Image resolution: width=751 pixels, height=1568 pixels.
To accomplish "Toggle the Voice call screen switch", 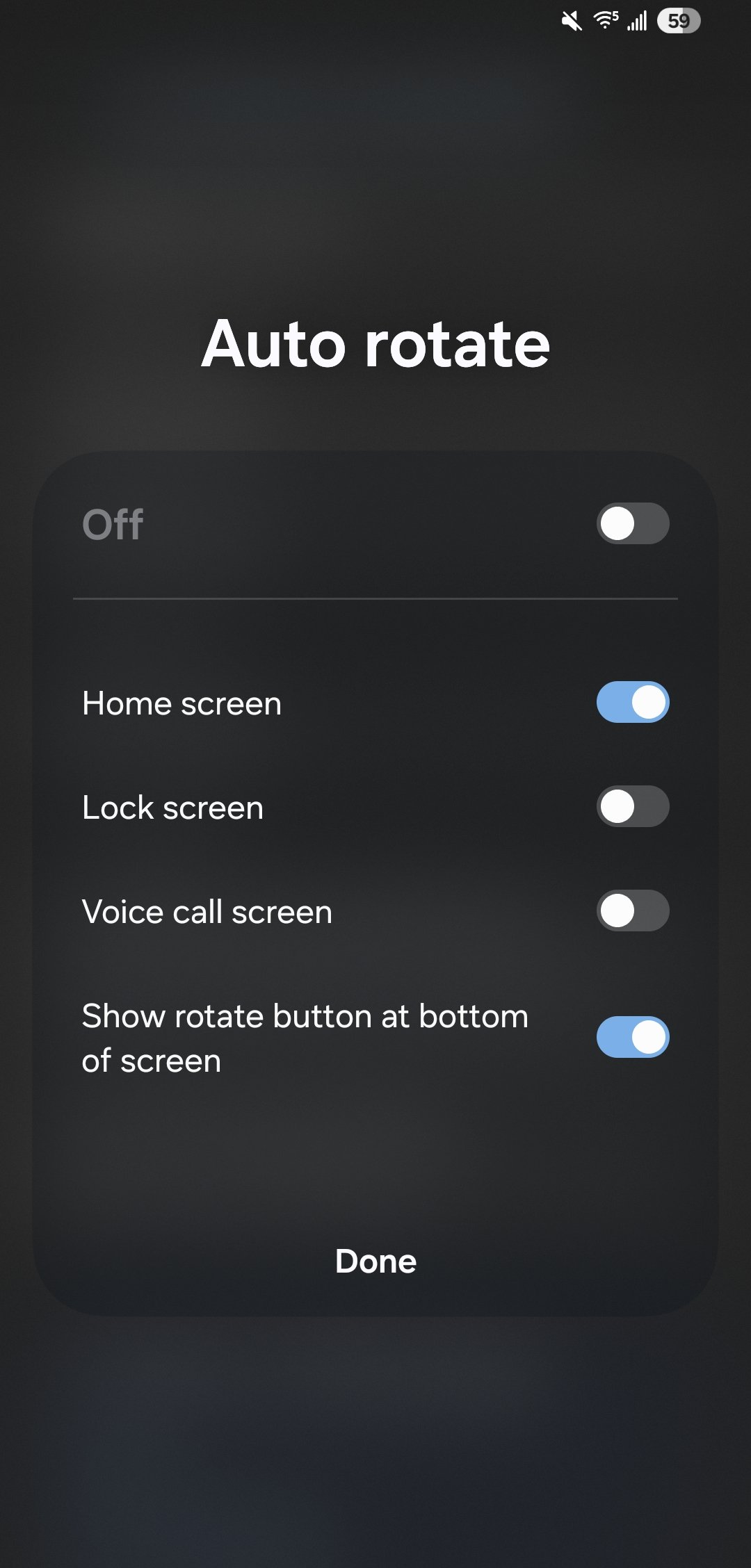I will [x=632, y=910].
